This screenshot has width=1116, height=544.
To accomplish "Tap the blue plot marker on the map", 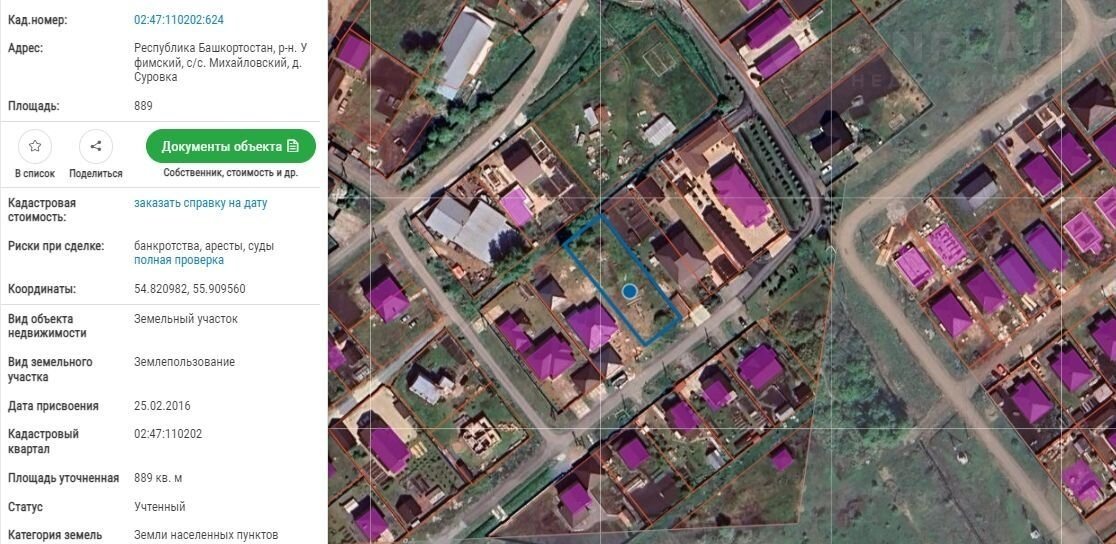I will coord(630,291).
